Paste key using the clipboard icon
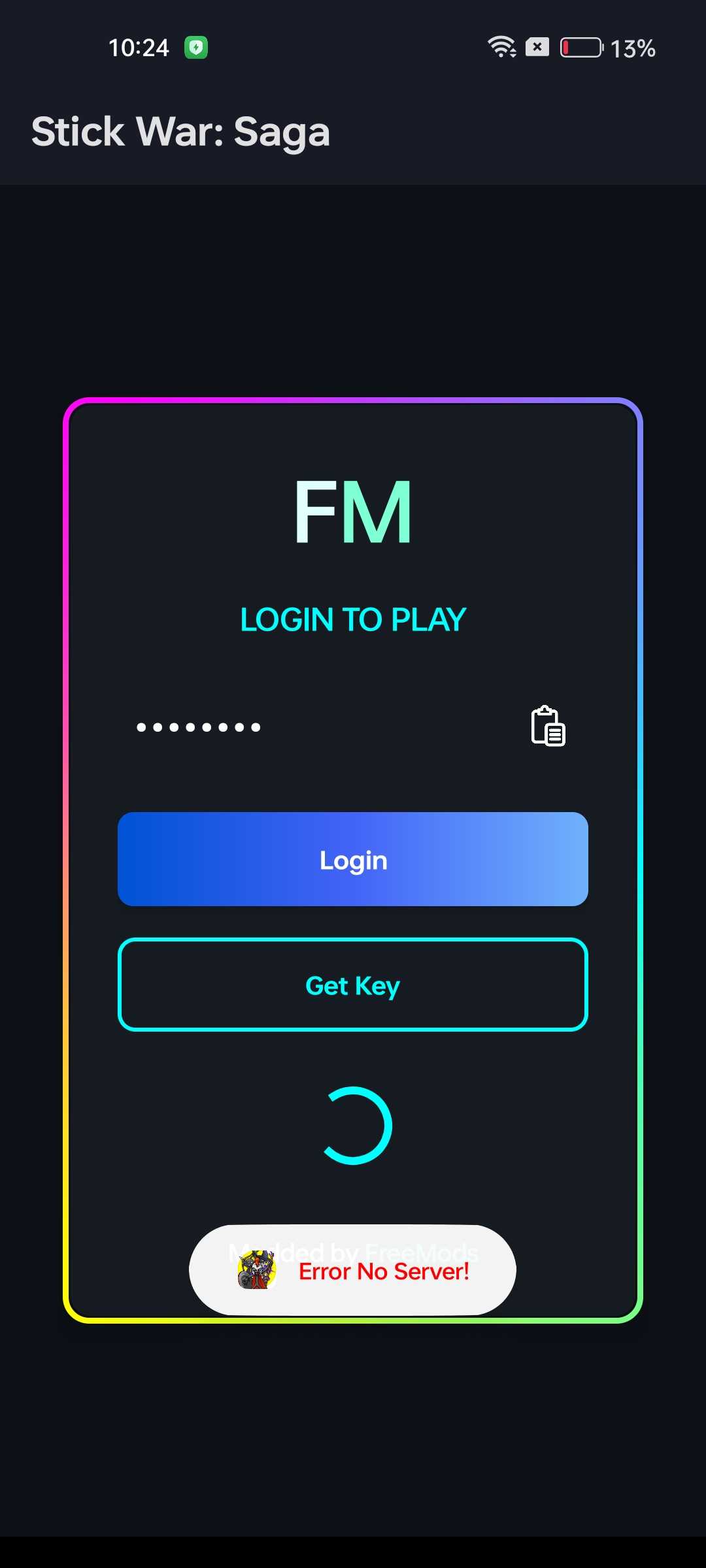Viewport: 706px width, 1568px height. [x=548, y=726]
